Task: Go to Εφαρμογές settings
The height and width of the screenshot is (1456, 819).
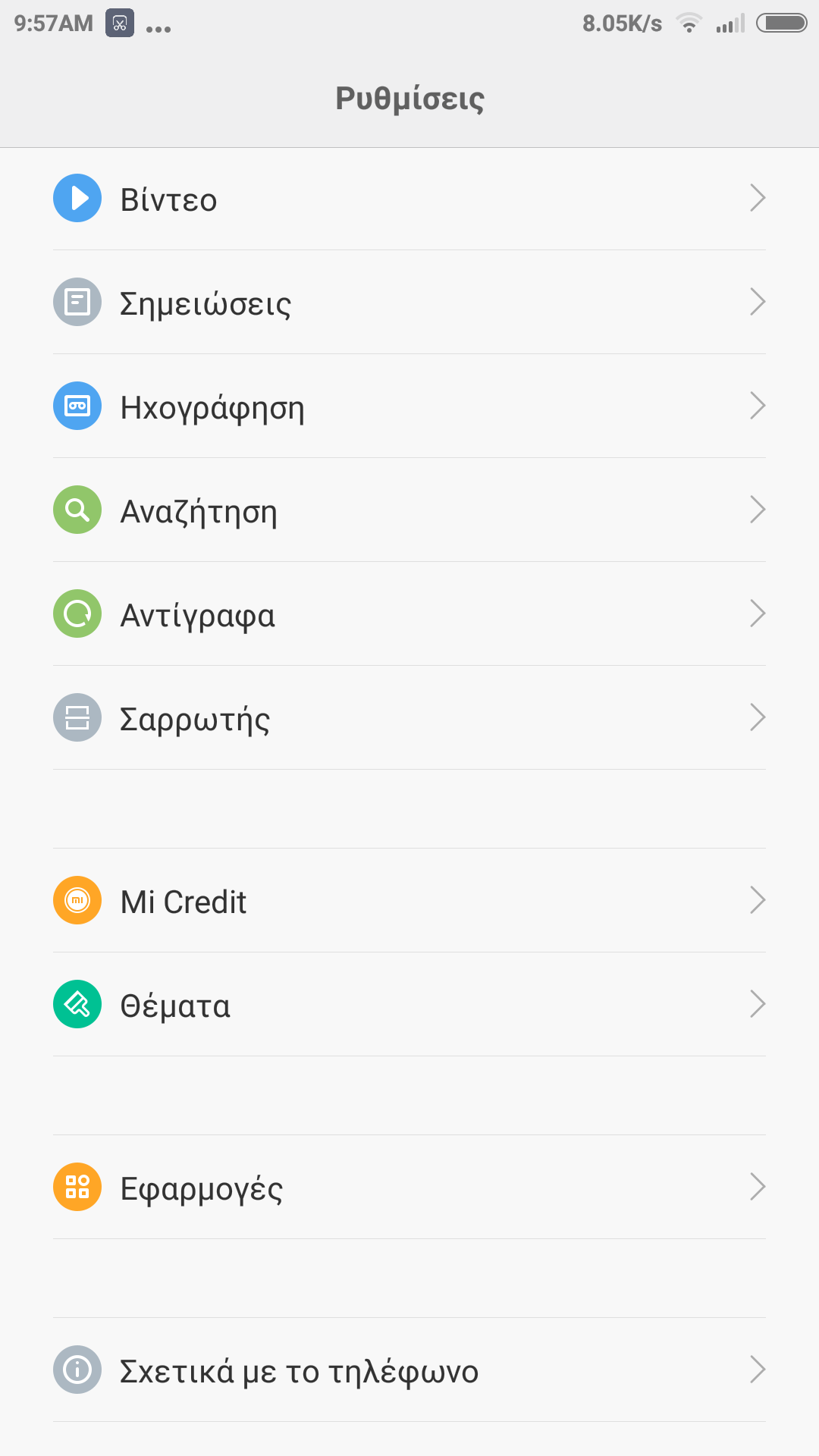Action: click(x=409, y=1188)
